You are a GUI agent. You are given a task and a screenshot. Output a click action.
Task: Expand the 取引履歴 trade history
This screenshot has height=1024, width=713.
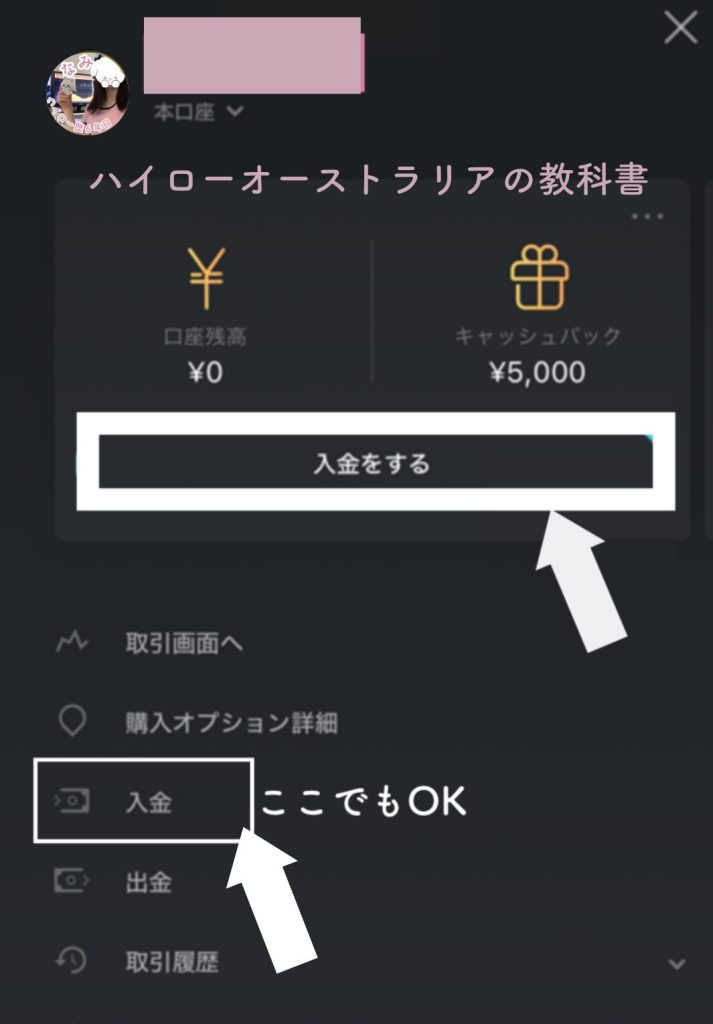coord(676,964)
